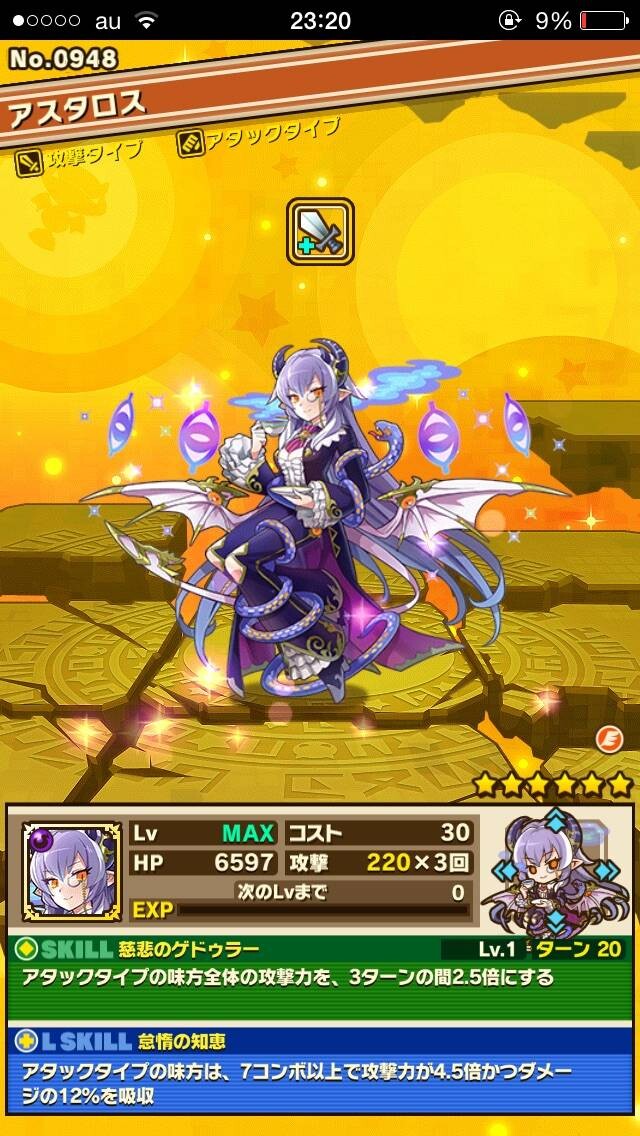Tap the chibi Astaroth with attack-direction arrows
The height and width of the screenshot is (1136, 640).
(556, 869)
